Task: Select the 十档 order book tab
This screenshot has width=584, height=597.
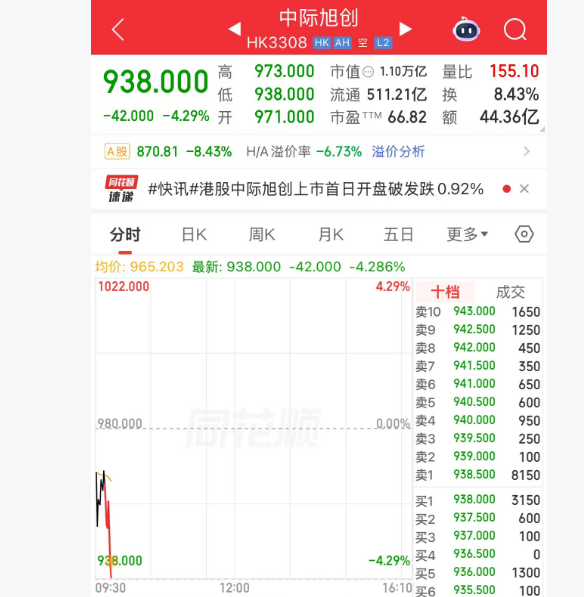Action: tap(445, 292)
